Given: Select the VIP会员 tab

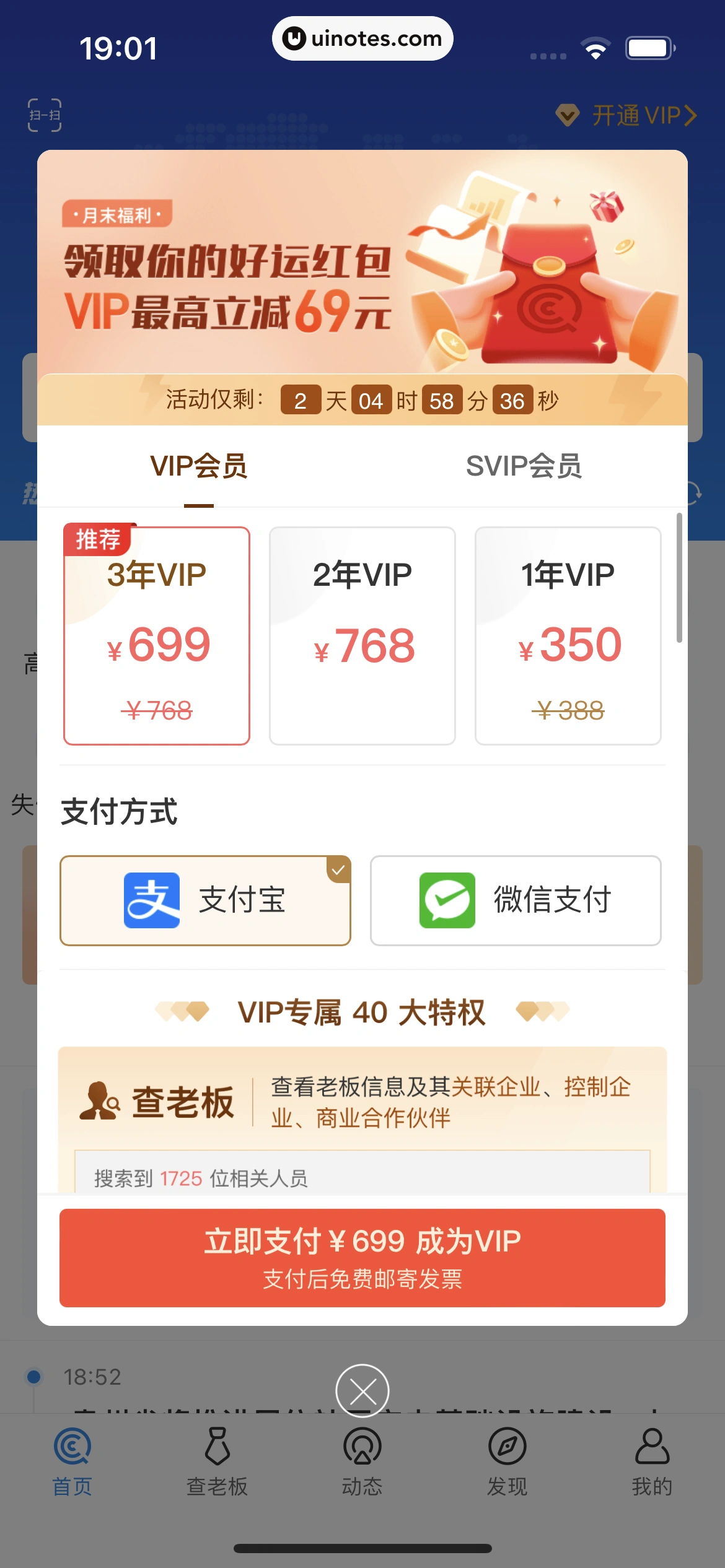Looking at the screenshot, I should click(198, 466).
